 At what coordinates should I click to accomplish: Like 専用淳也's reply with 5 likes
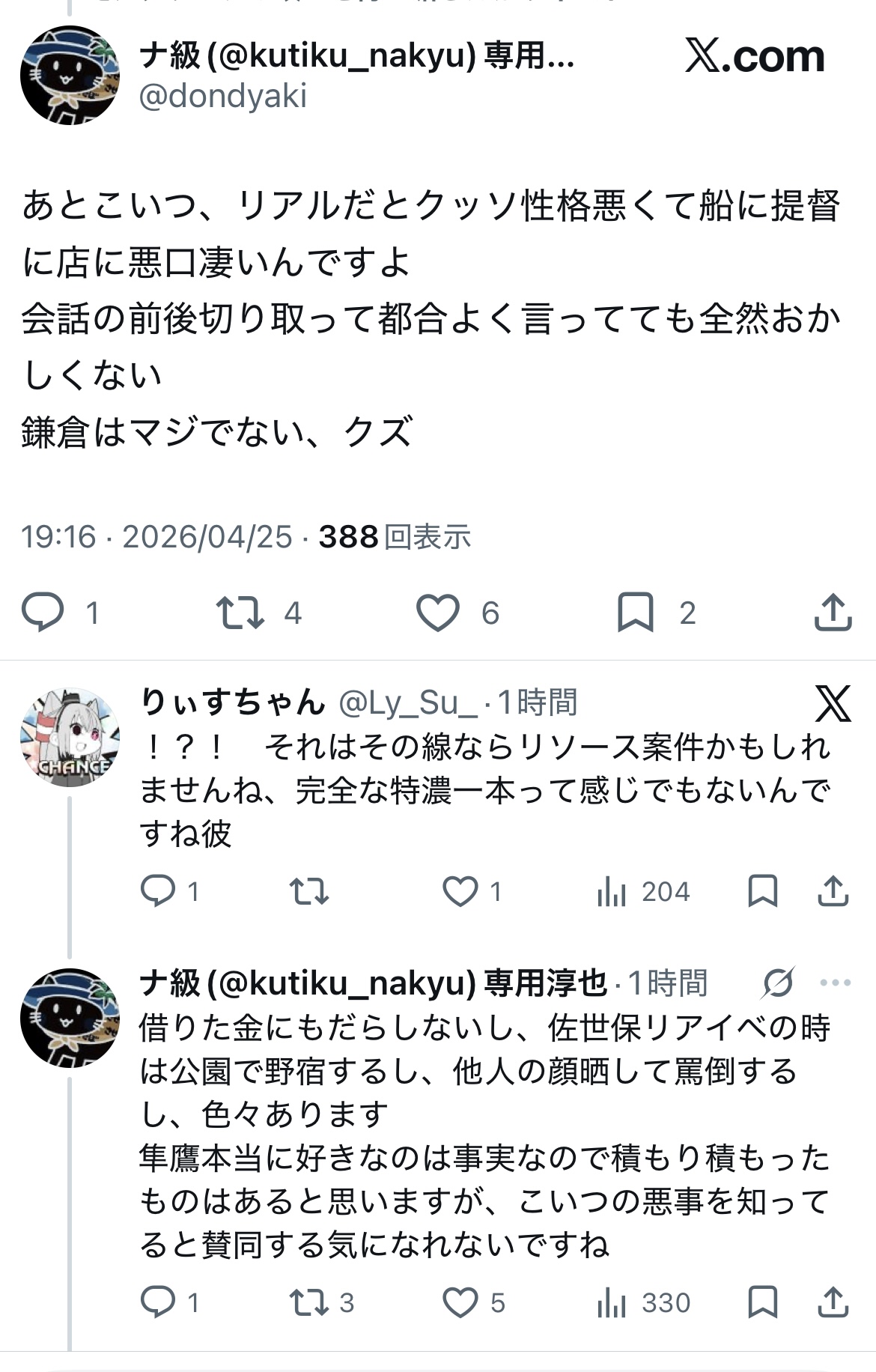(x=460, y=1302)
